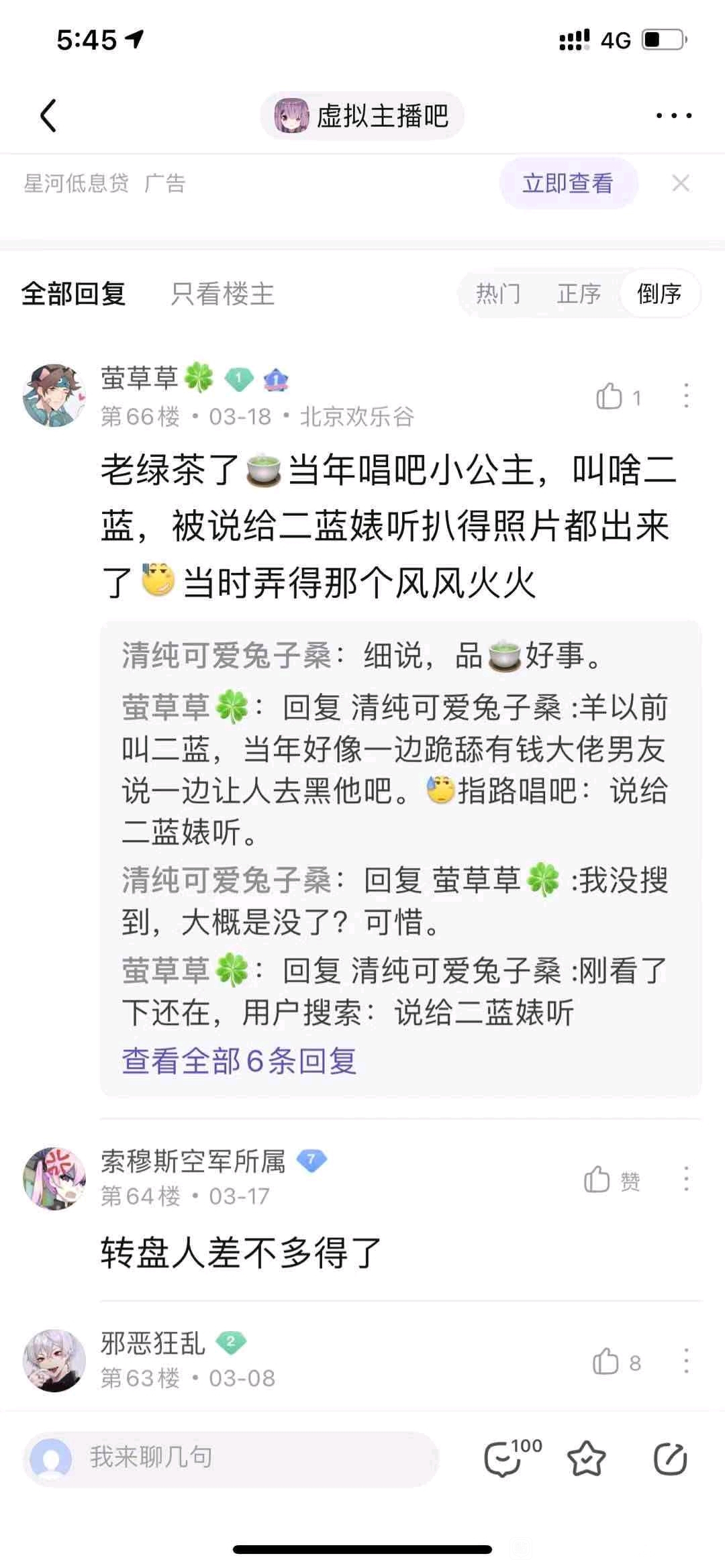Open the top-right overflow menu
Screen dimensions: 725x1568
(x=673, y=115)
